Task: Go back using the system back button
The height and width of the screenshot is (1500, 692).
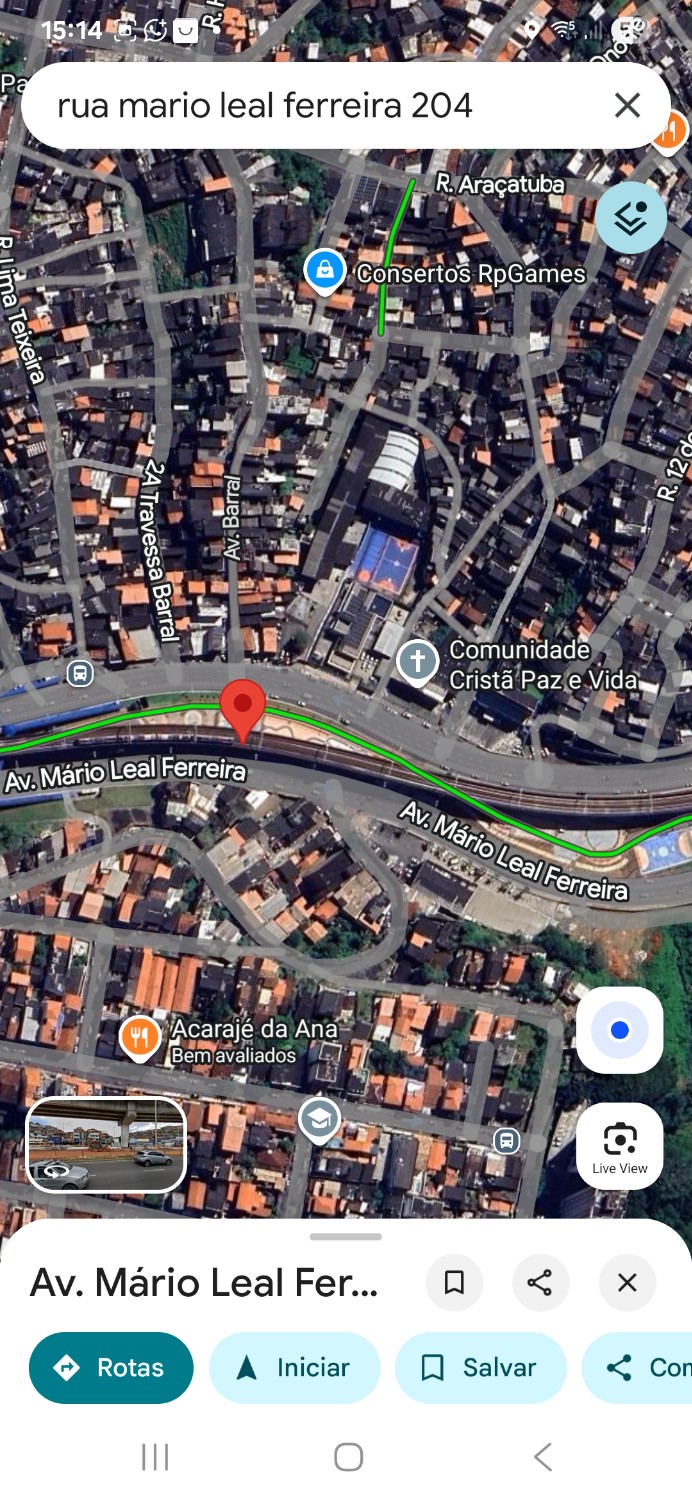Action: click(x=542, y=1457)
